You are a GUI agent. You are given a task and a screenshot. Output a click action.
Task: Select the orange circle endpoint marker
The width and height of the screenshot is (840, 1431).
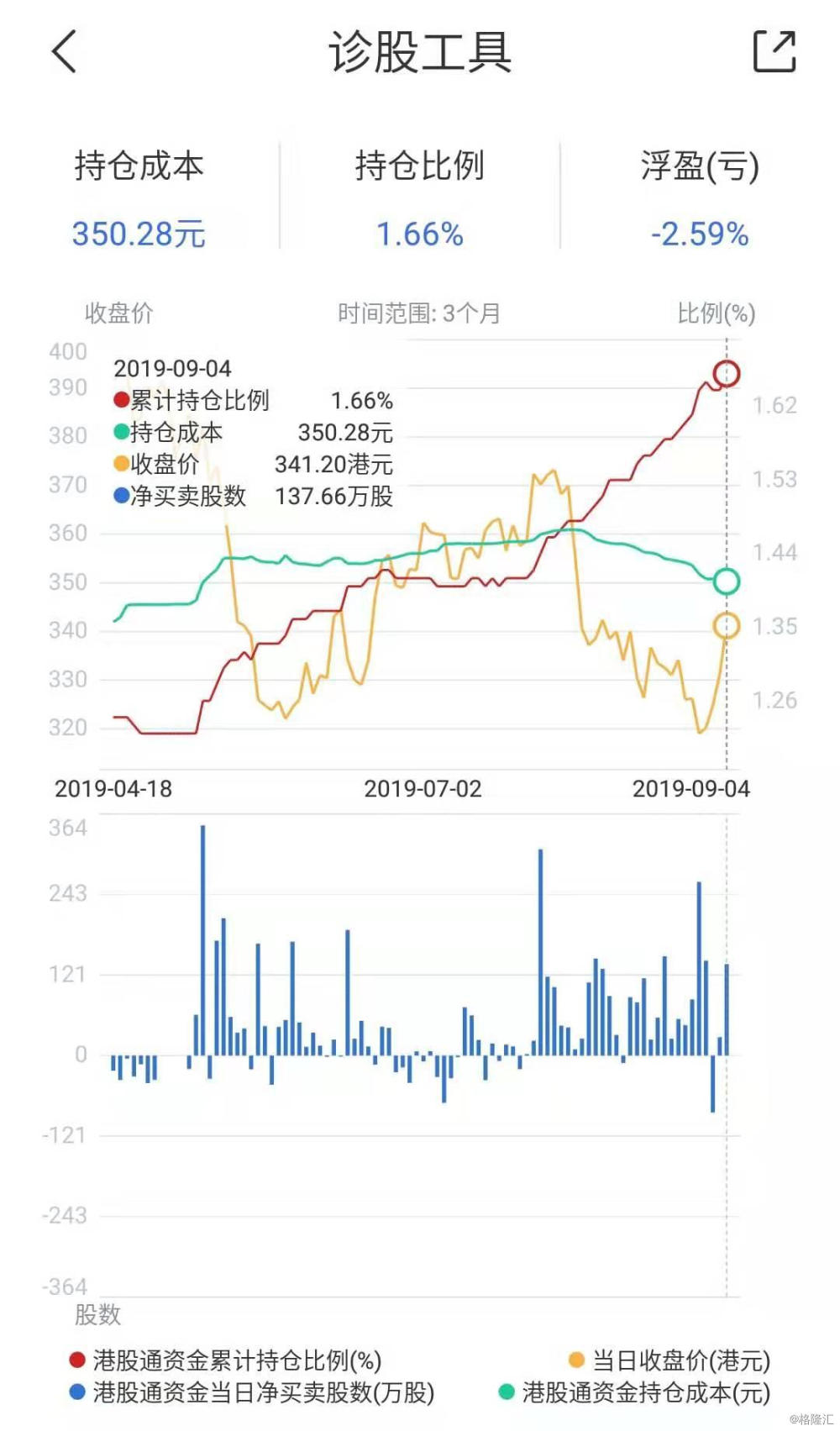tap(726, 626)
